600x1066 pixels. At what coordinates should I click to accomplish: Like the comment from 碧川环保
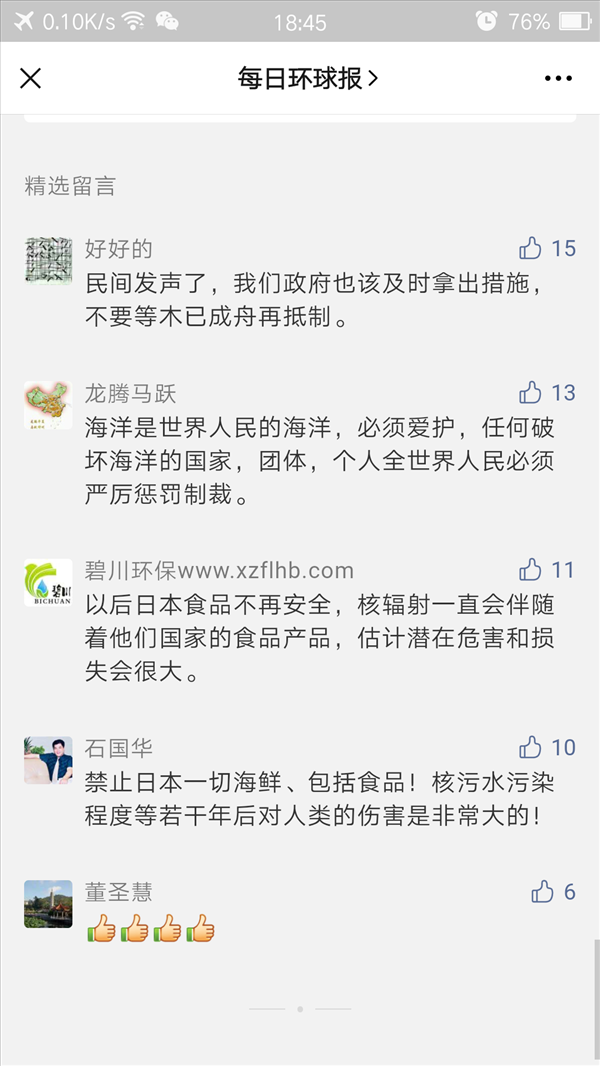tap(531, 570)
